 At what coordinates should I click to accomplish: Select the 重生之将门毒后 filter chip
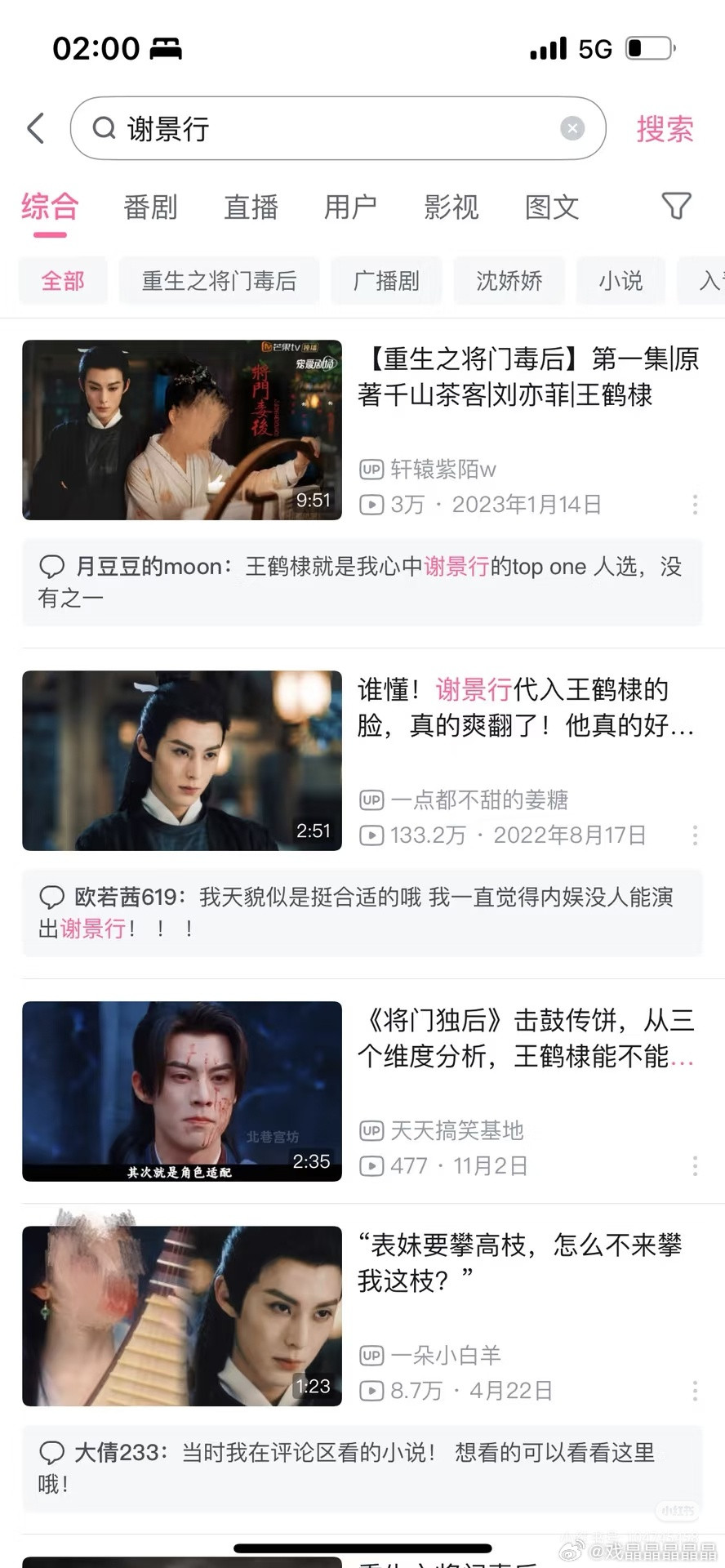pos(219,281)
